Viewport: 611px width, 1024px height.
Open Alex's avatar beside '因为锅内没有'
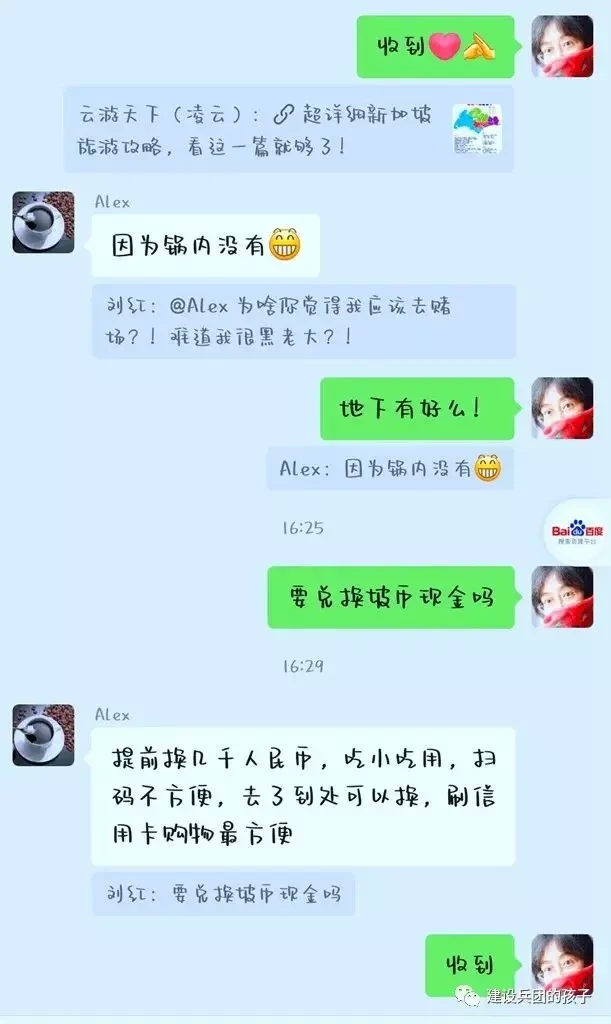pyautogui.click(x=43, y=222)
